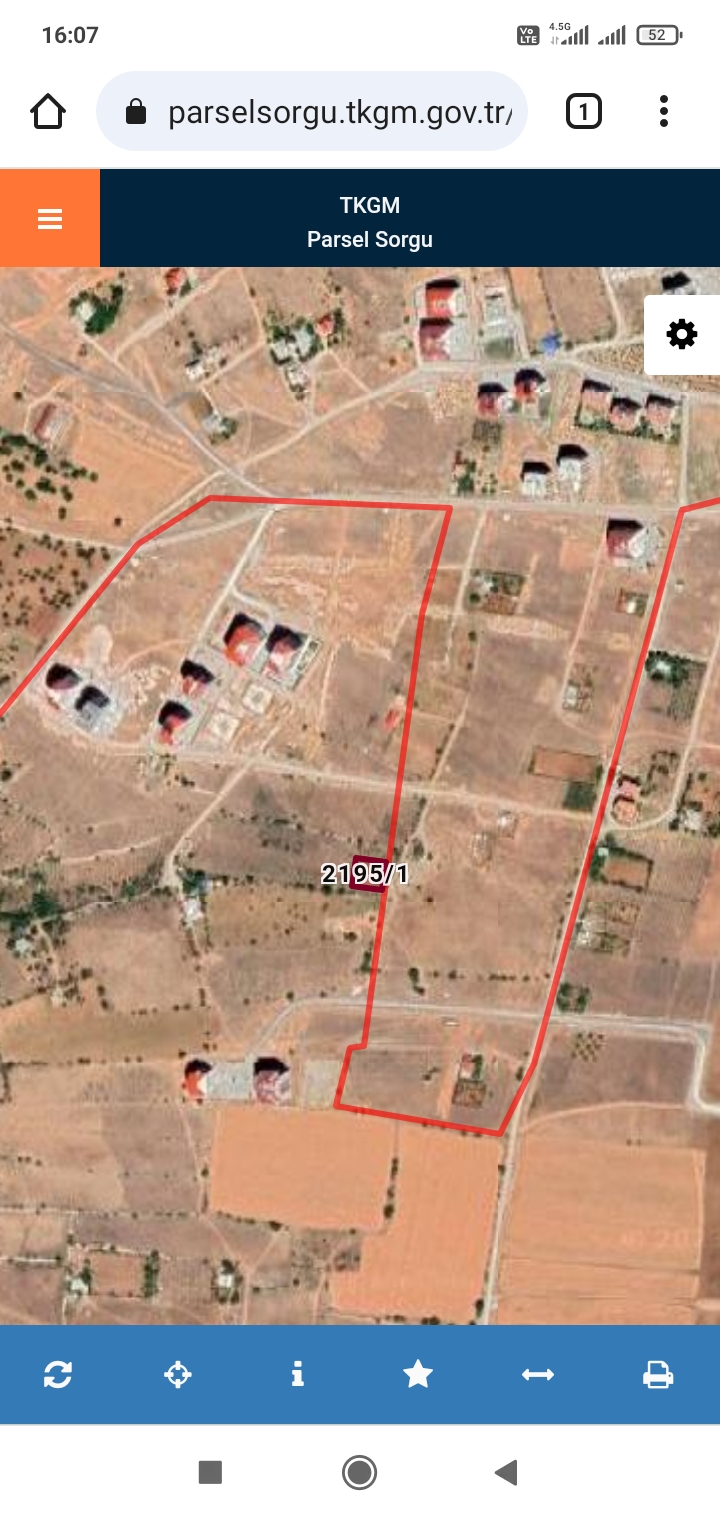Locate my position with the crosshair icon
Image resolution: width=720 pixels, height=1520 pixels.
coord(178,1374)
